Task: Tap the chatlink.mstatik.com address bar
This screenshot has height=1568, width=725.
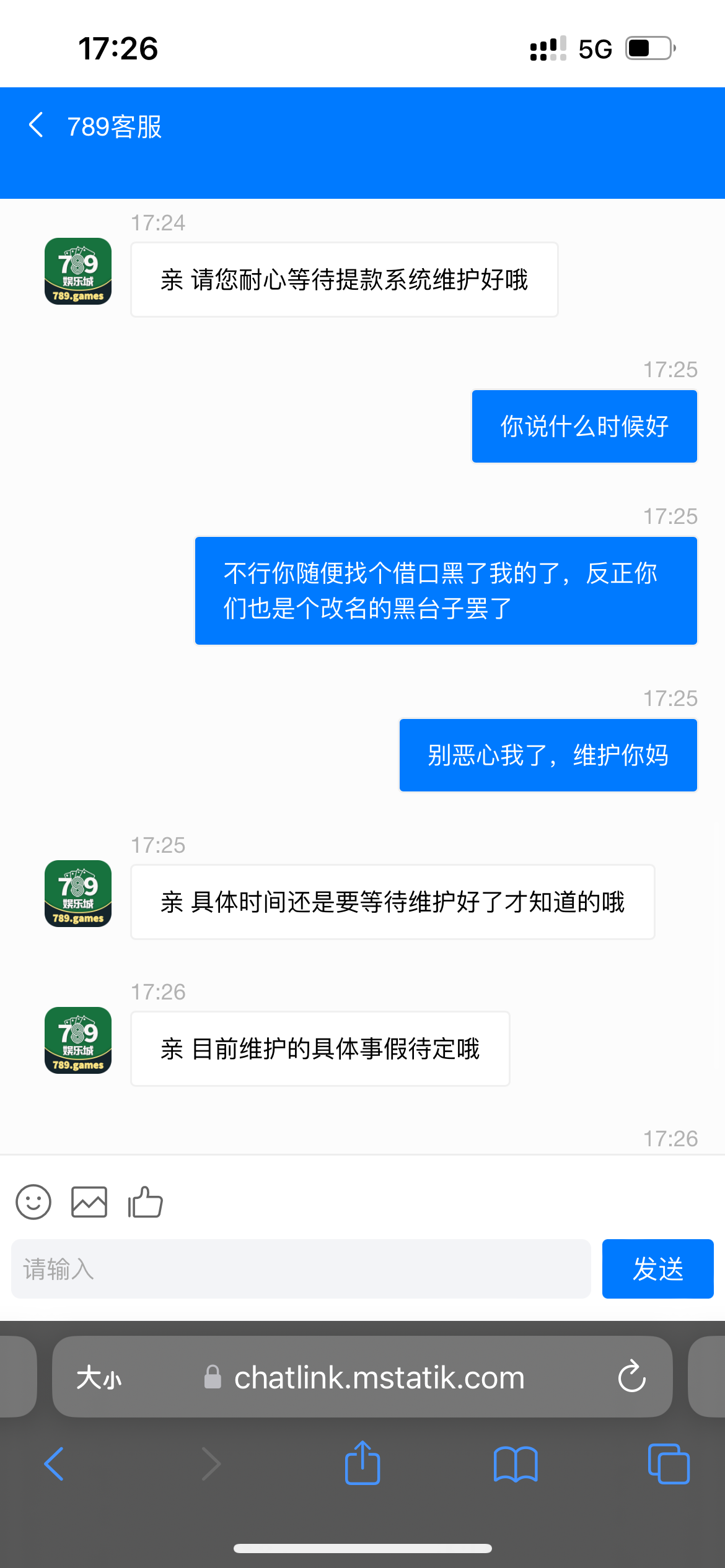Action: 378,1378
